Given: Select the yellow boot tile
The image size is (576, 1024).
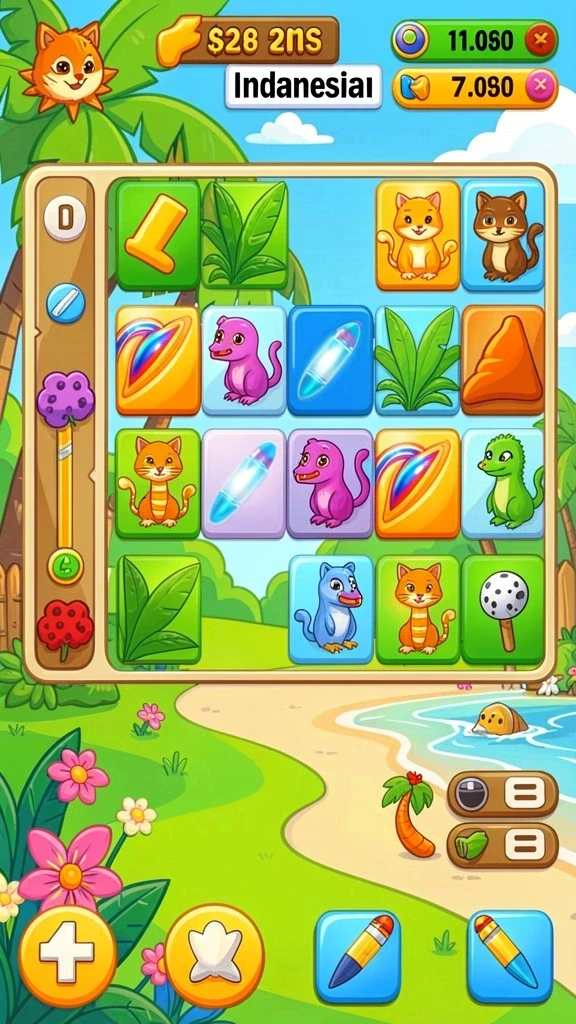Looking at the screenshot, I should tap(158, 235).
